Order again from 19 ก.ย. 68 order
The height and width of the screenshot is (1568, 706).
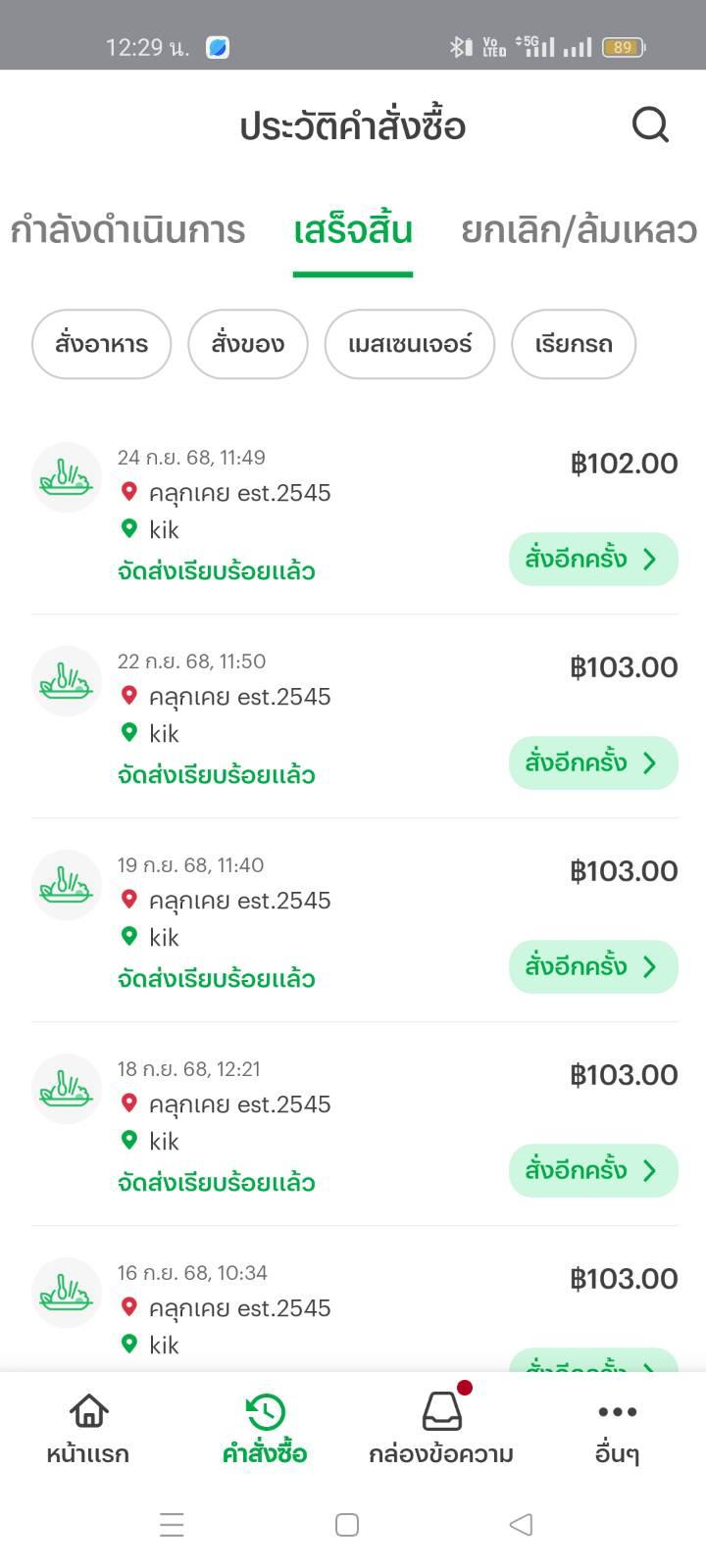tap(593, 967)
